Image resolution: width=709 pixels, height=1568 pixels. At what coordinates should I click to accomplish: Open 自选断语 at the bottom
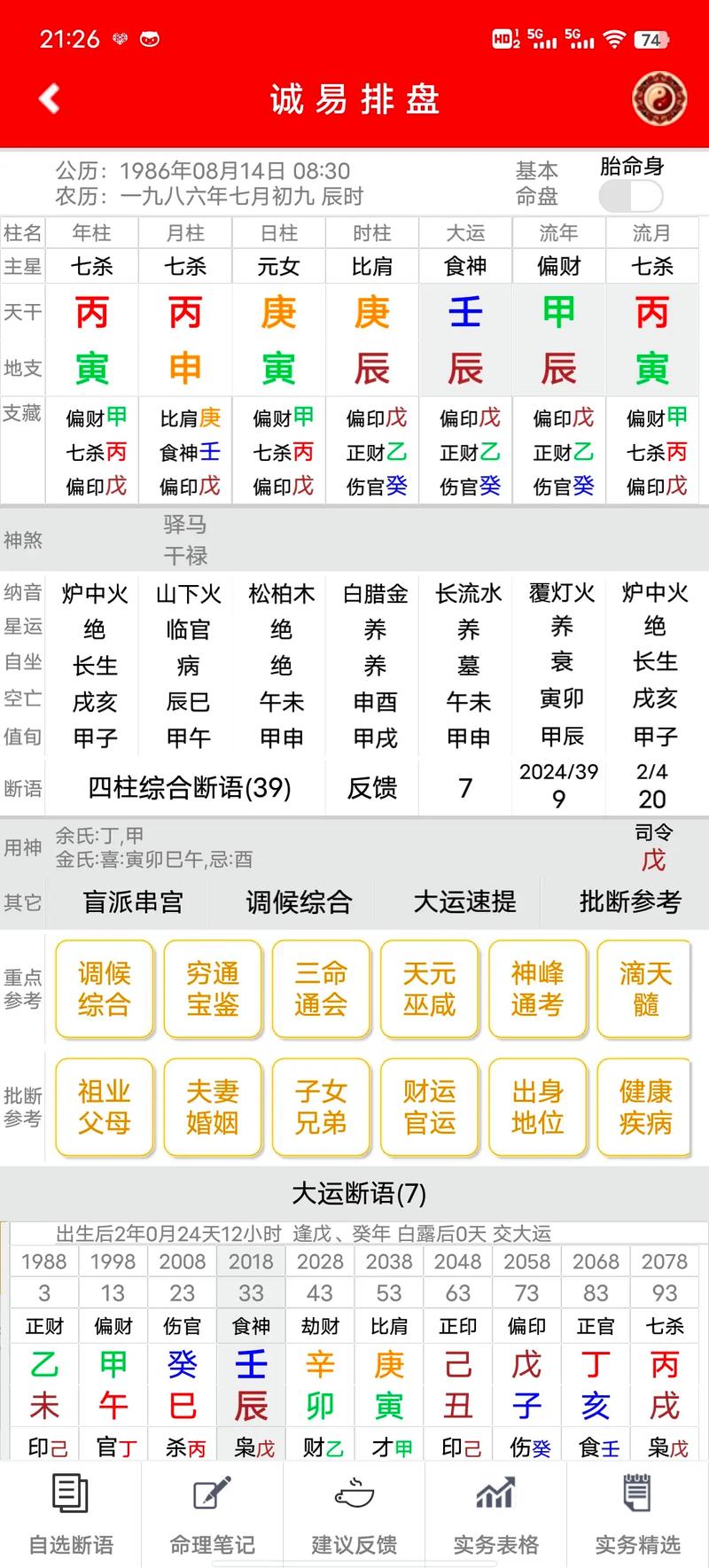click(71, 1516)
